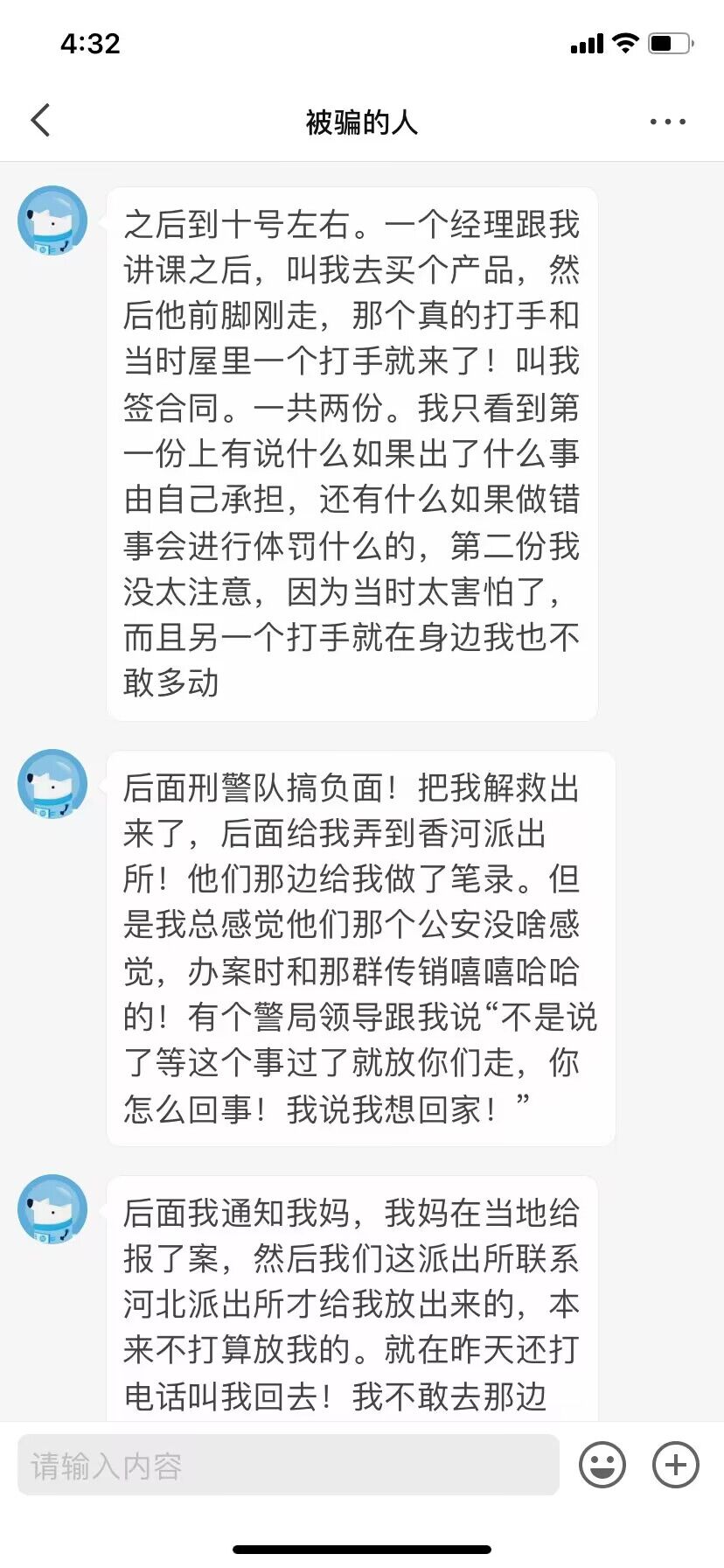
Task: Open sender avatar beside 之后到十号左右 message
Action: [x=52, y=220]
